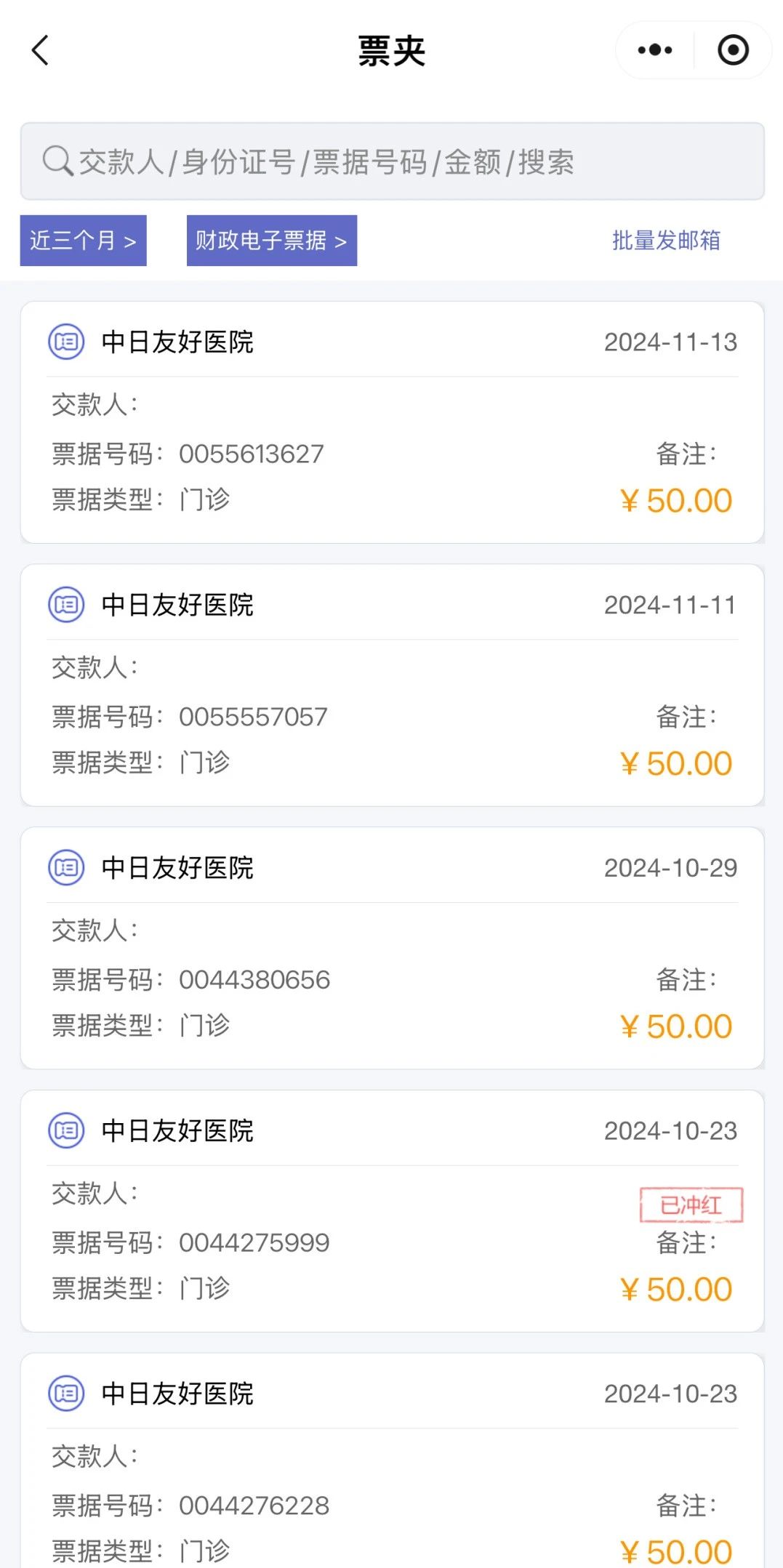
Task: Open the 财政电子票据 type filter
Action: pyautogui.click(x=272, y=241)
